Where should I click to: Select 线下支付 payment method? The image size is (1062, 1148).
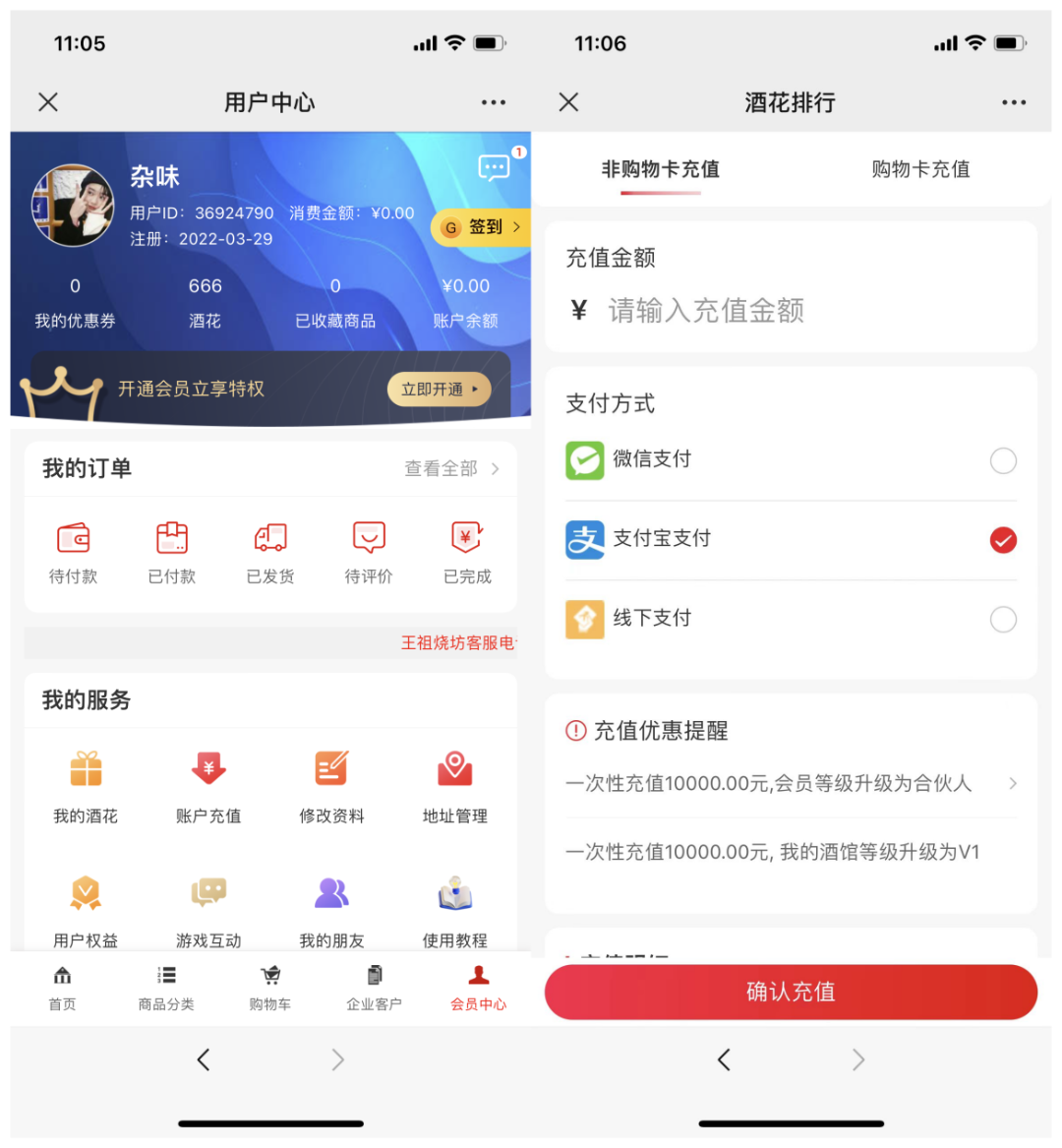coord(1003,620)
